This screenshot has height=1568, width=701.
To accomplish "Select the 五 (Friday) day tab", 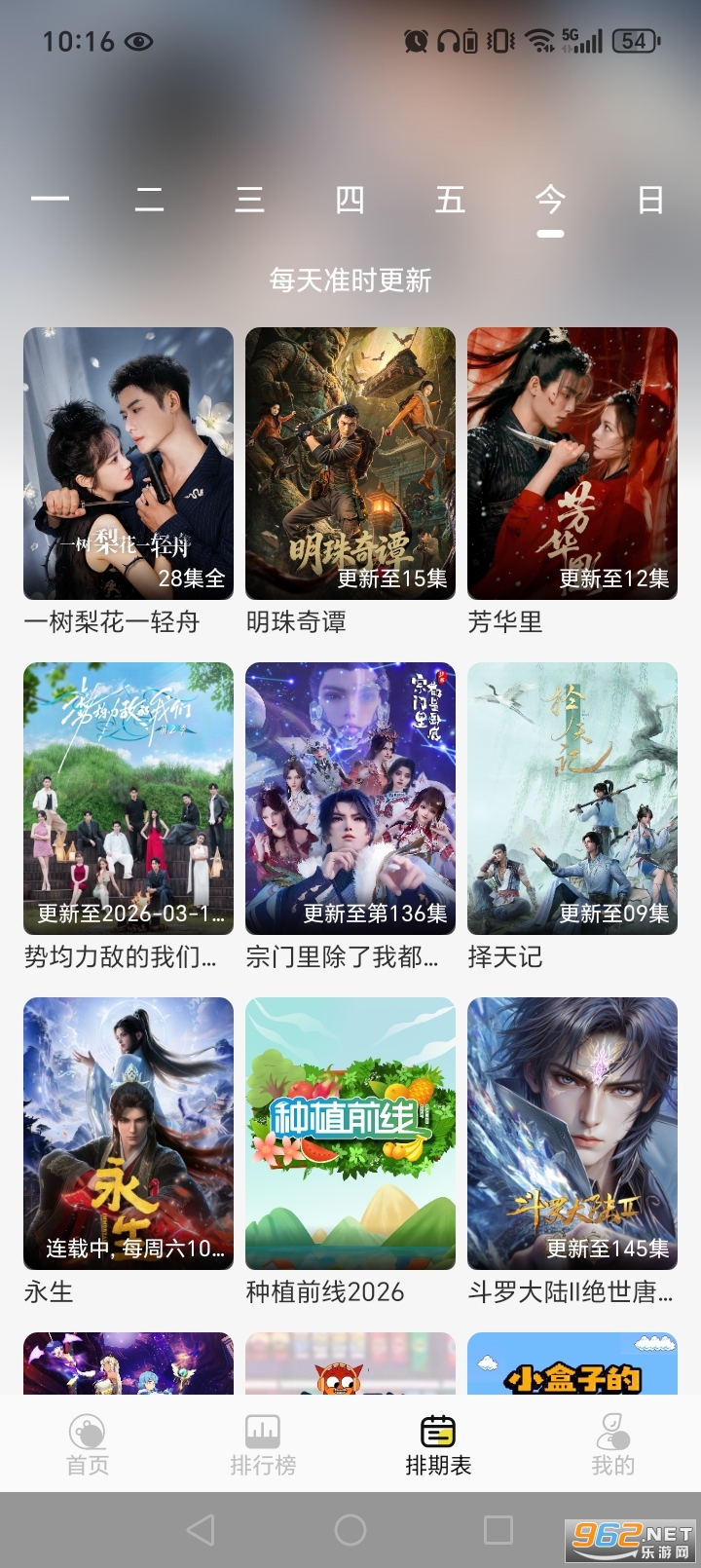I will click(450, 200).
